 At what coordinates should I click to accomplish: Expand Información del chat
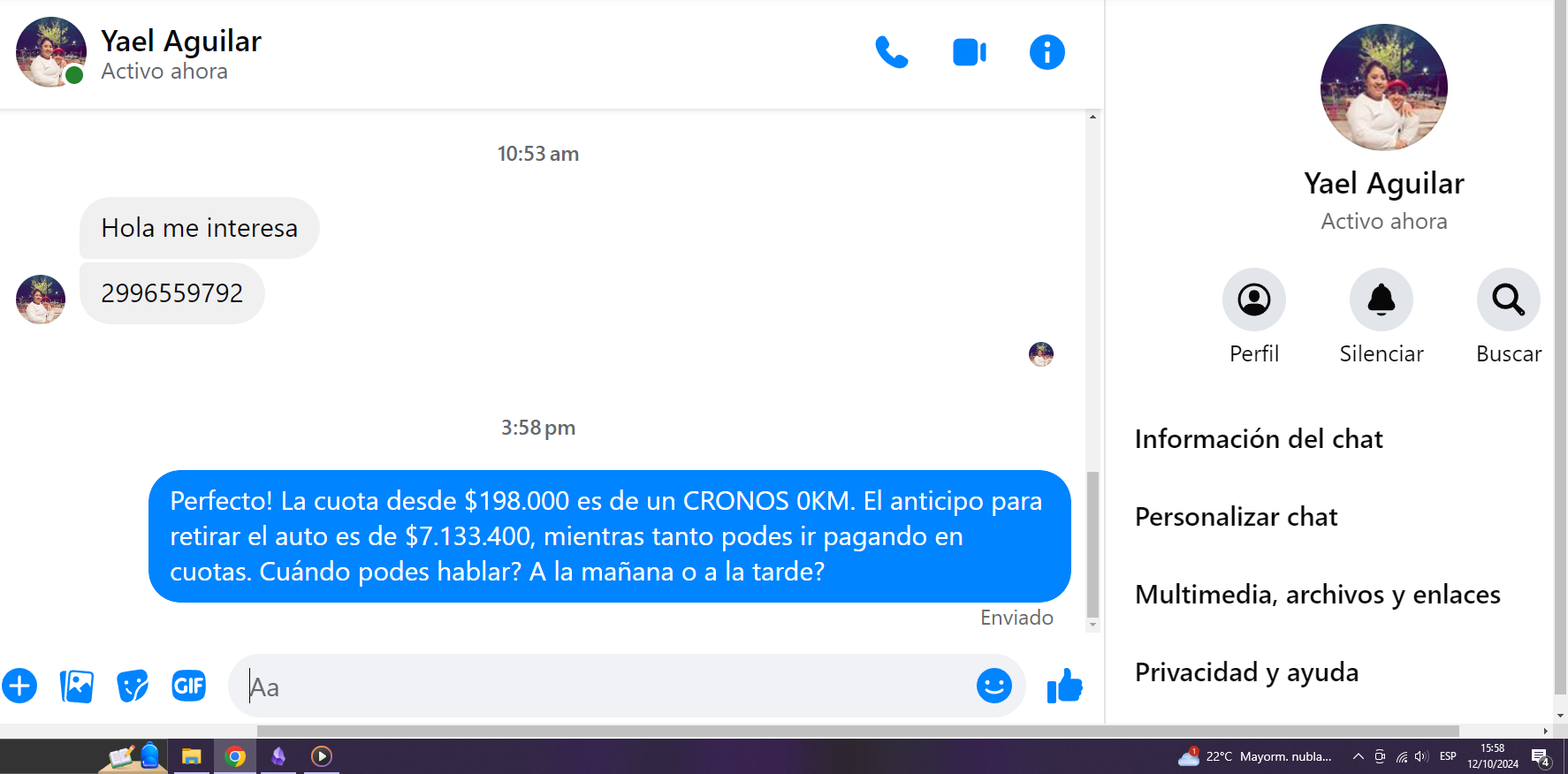1259,439
